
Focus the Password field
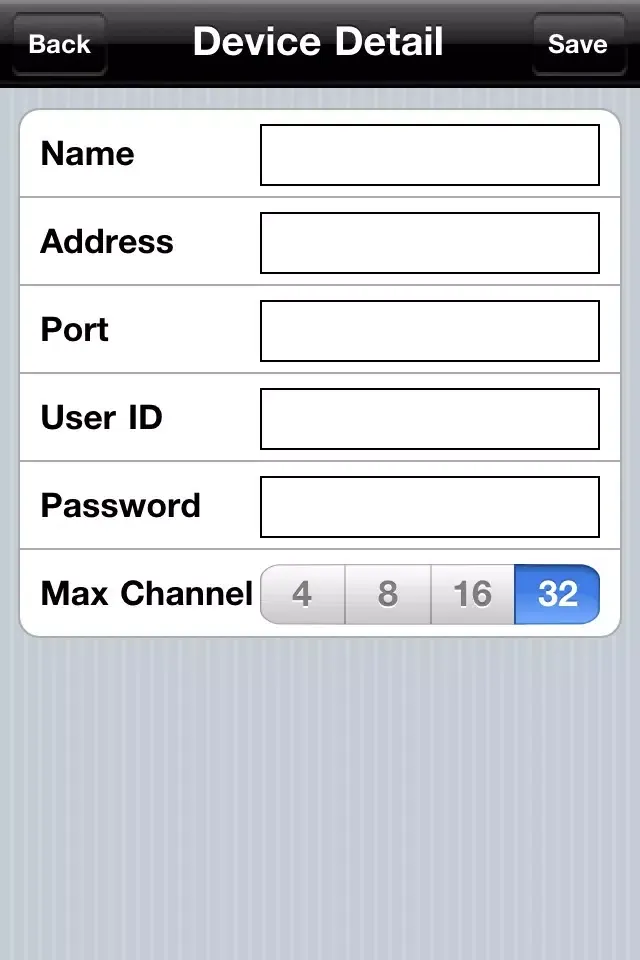tap(430, 507)
